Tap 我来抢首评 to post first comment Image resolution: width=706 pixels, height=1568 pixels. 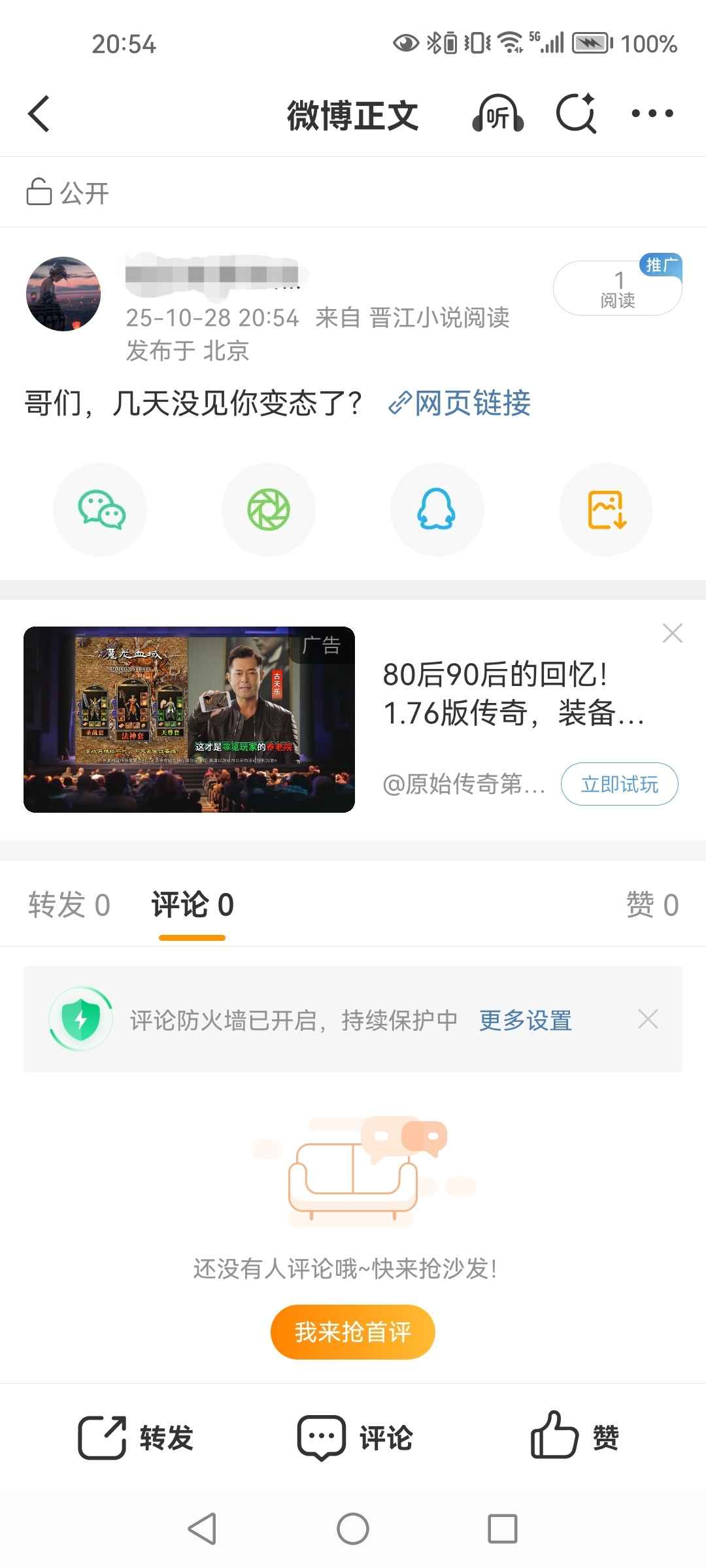point(353,1331)
